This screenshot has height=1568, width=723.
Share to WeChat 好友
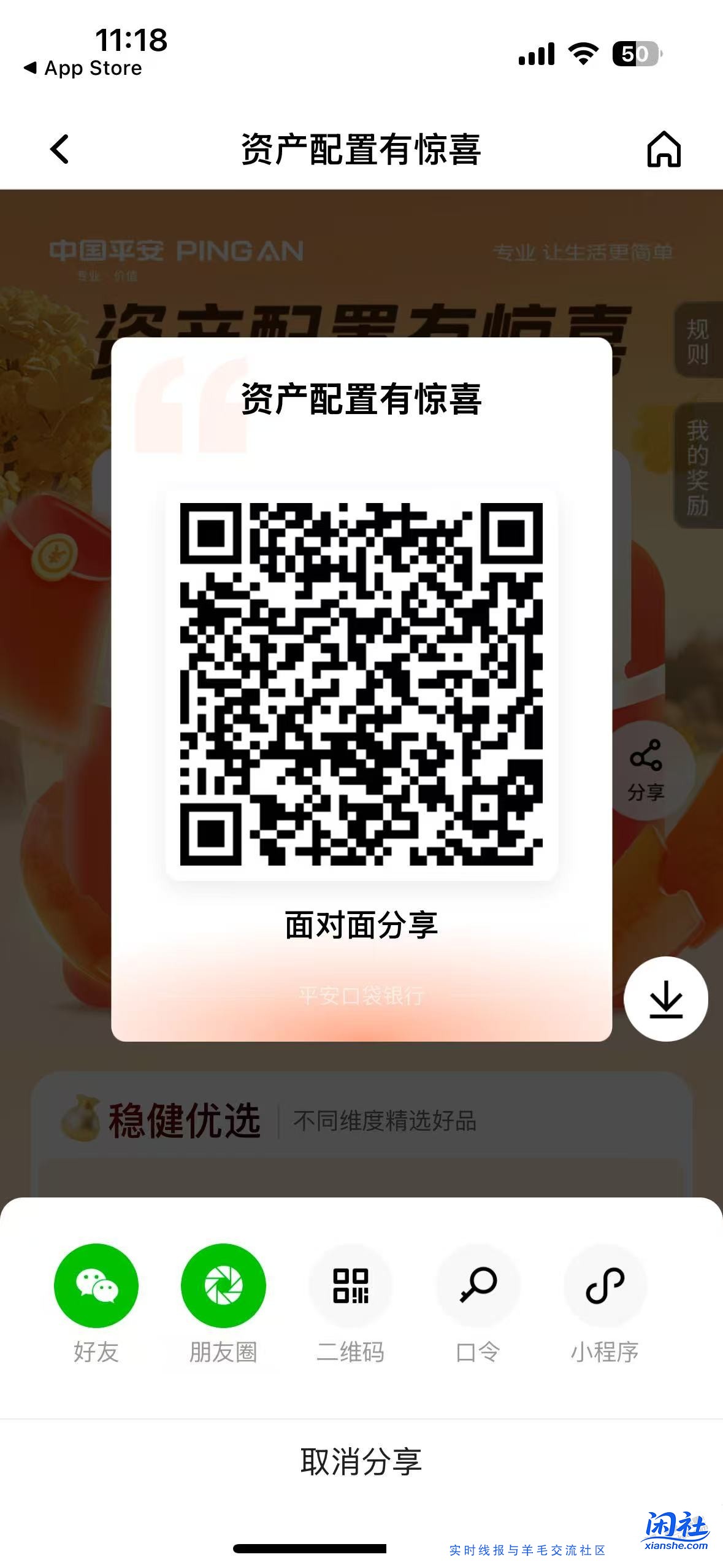tap(96, 1285)
